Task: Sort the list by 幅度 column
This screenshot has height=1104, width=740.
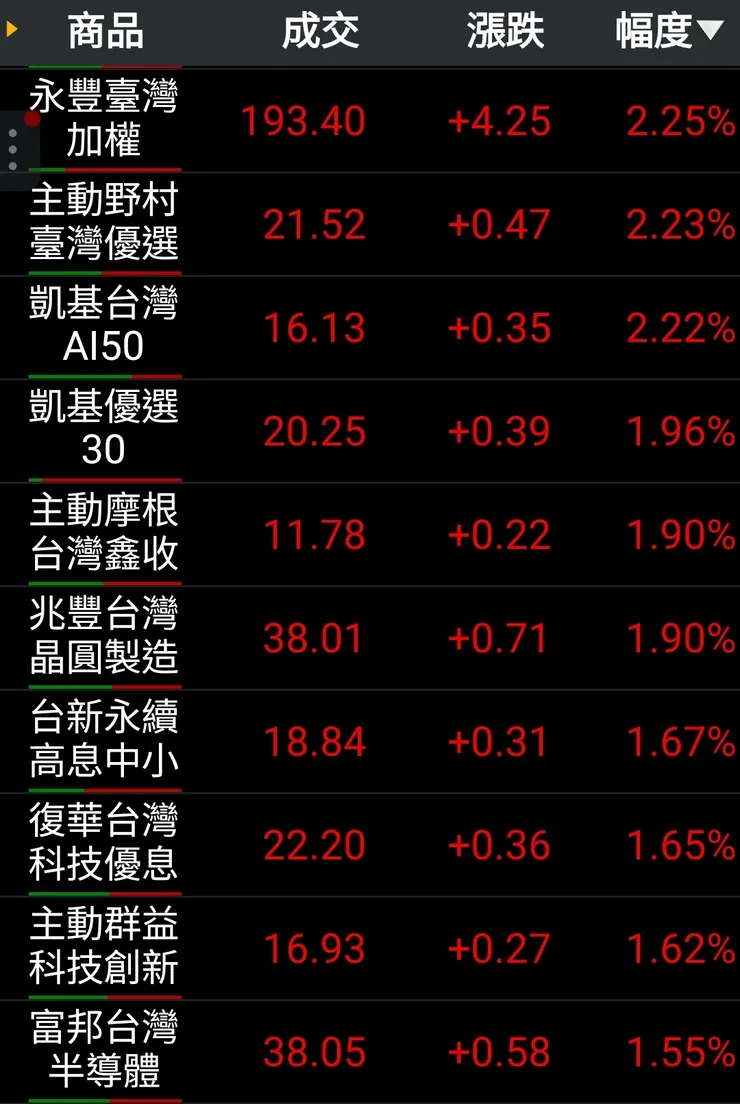Action: [x=668, y=32]
